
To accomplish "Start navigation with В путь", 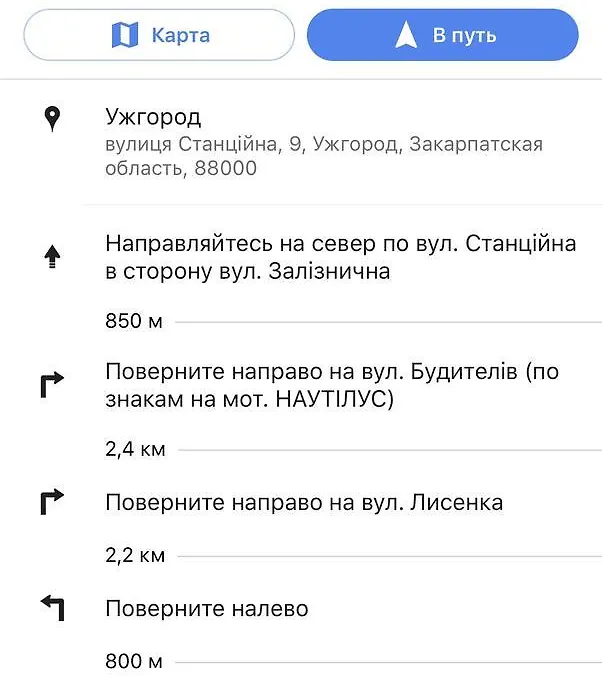I will coord(443,36).
